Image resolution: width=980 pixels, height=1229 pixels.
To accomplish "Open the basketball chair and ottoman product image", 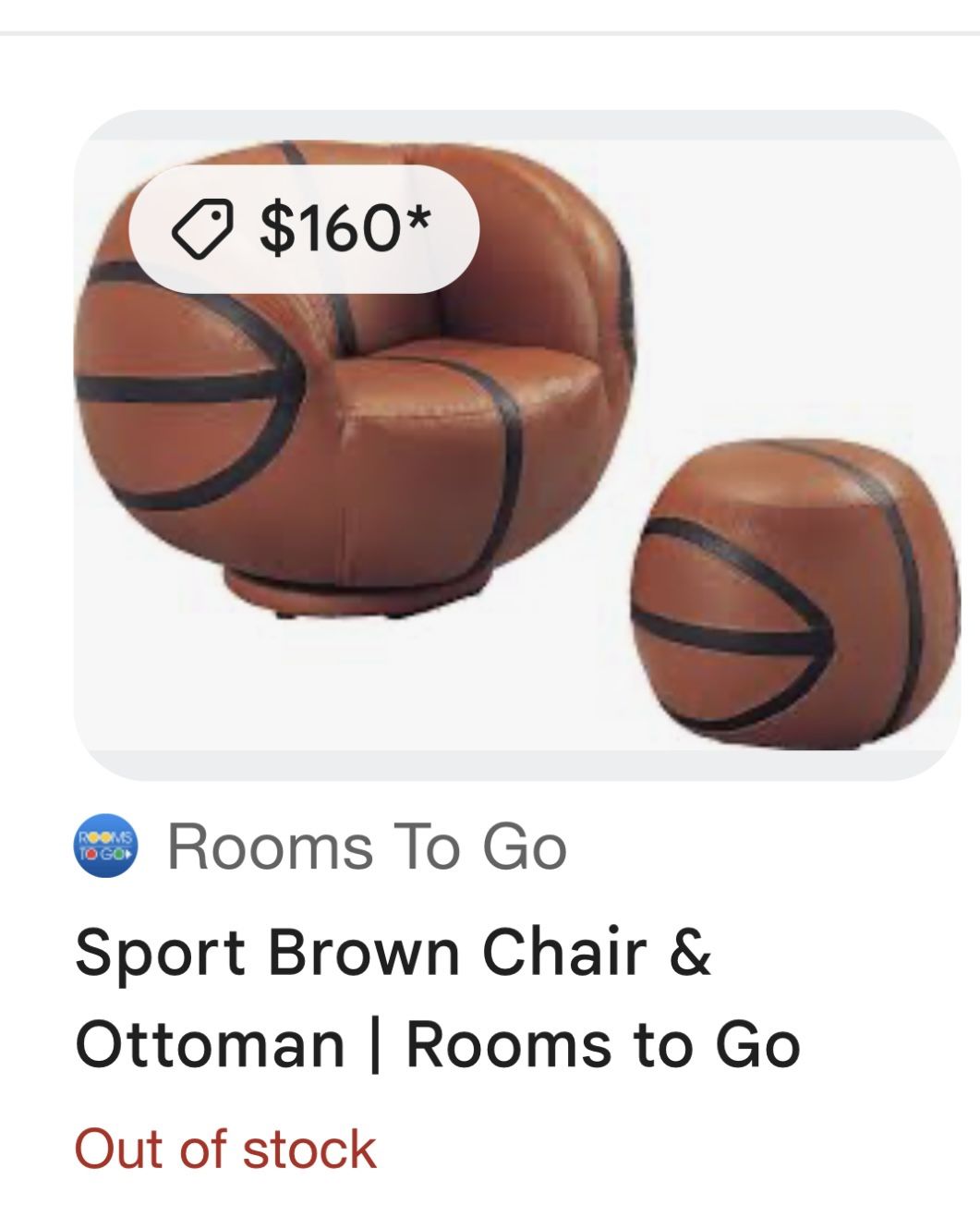I will 517,481.
